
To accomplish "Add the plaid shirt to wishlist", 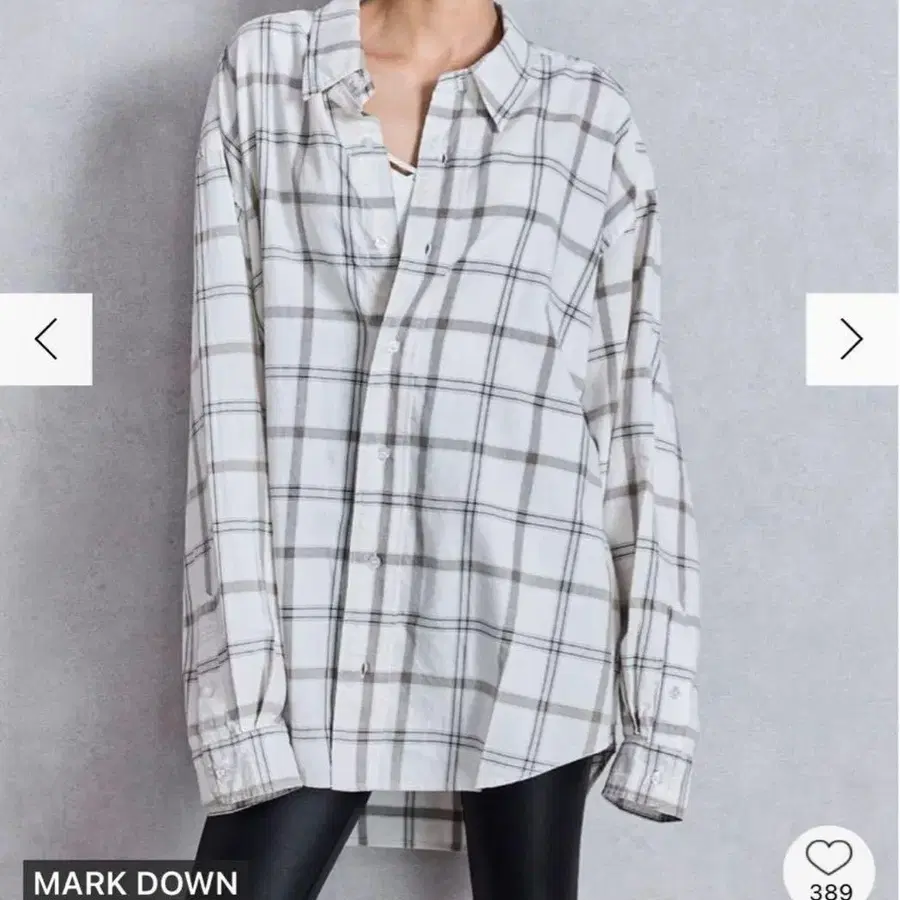I will point(829,859).
